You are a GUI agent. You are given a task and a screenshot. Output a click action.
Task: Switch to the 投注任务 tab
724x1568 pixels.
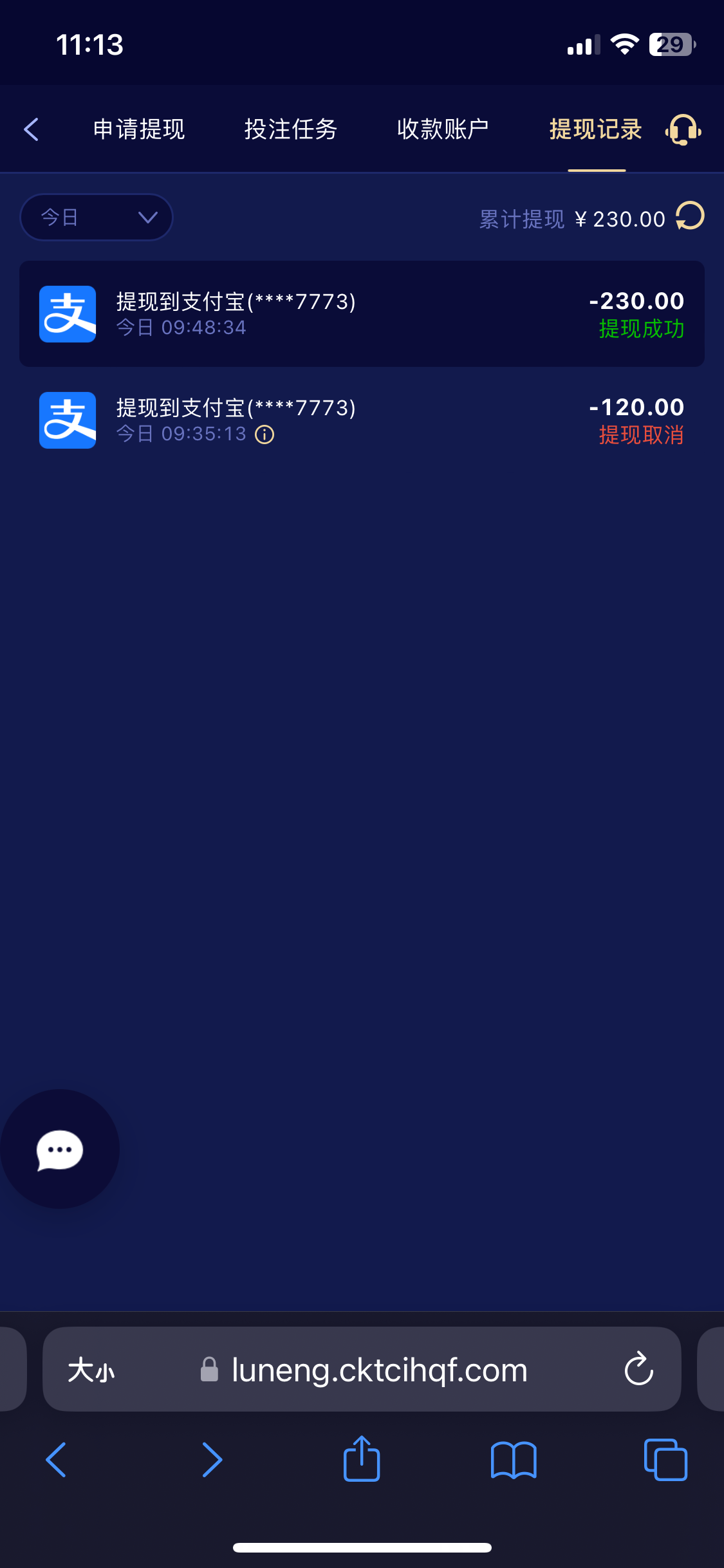291,129
